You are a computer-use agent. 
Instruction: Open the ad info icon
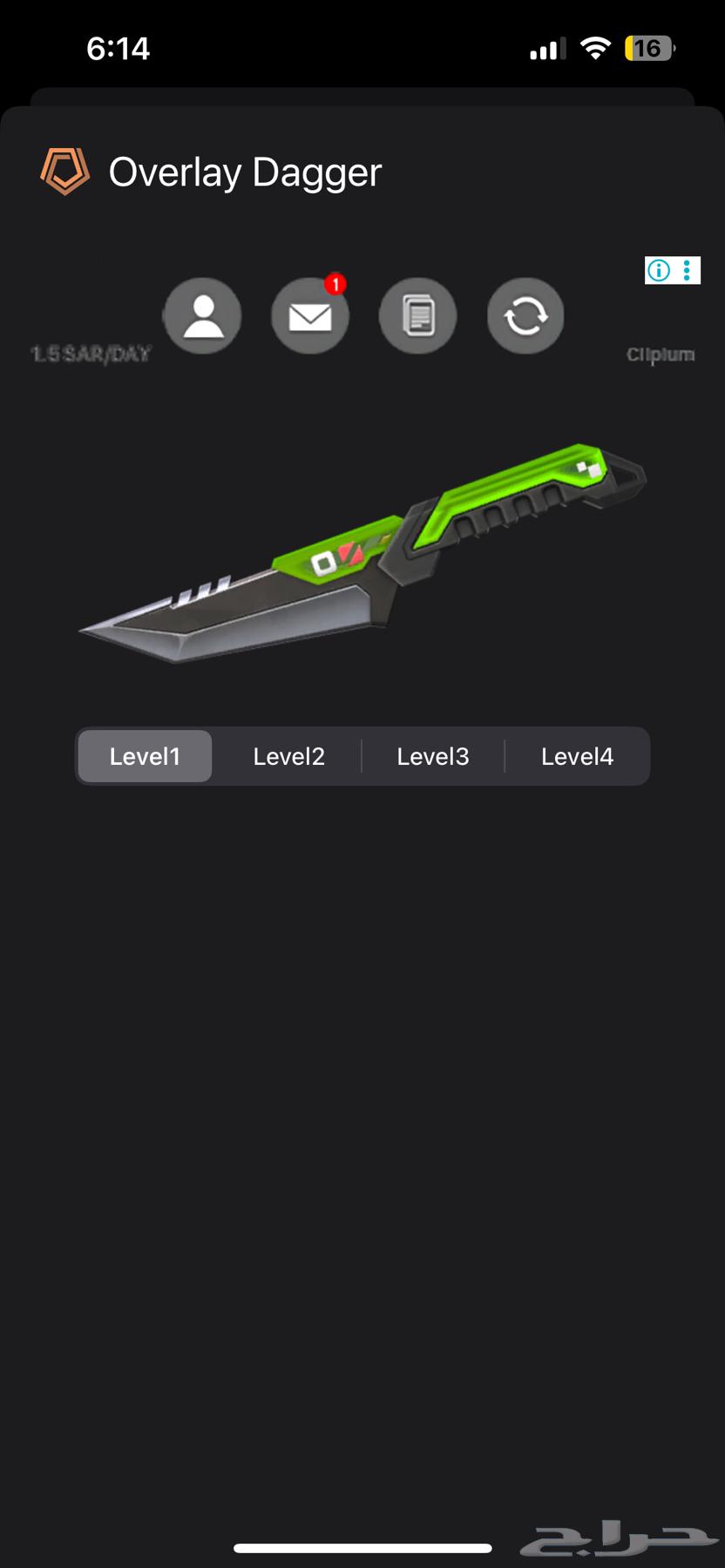point(659,271)
